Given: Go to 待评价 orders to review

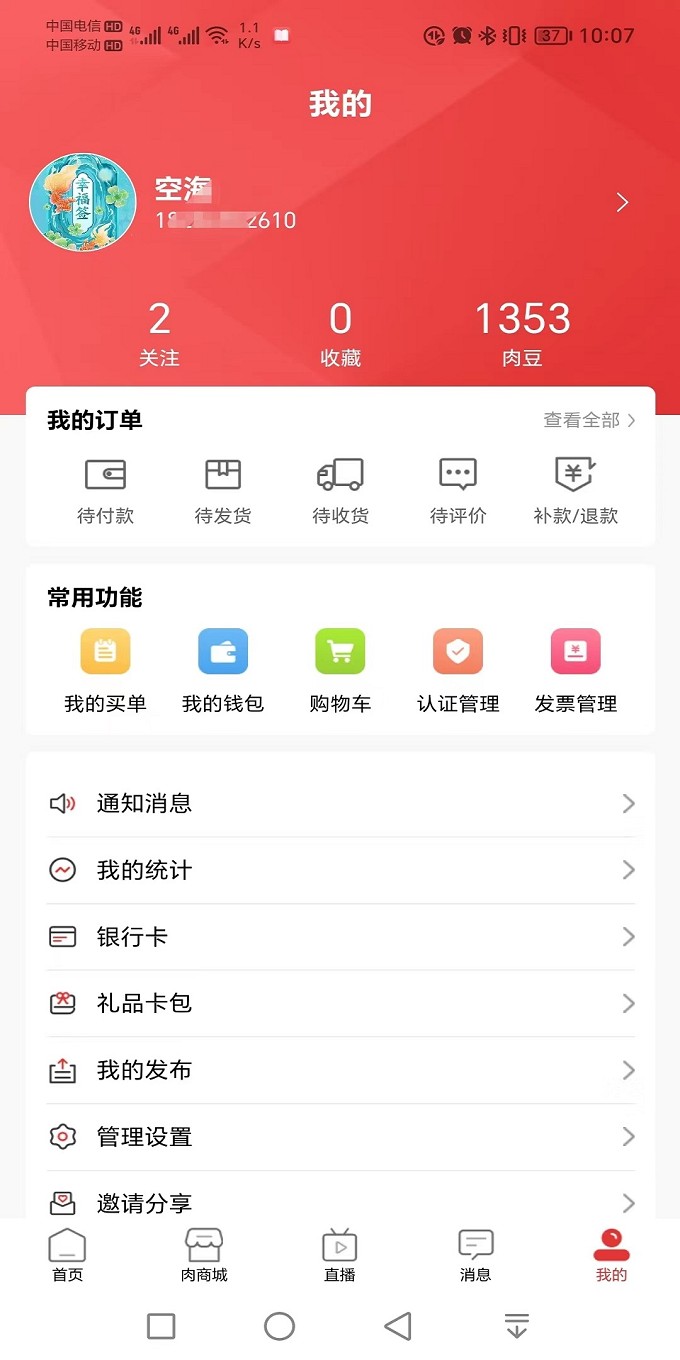Looking at the screenshot, I should 458,490.
